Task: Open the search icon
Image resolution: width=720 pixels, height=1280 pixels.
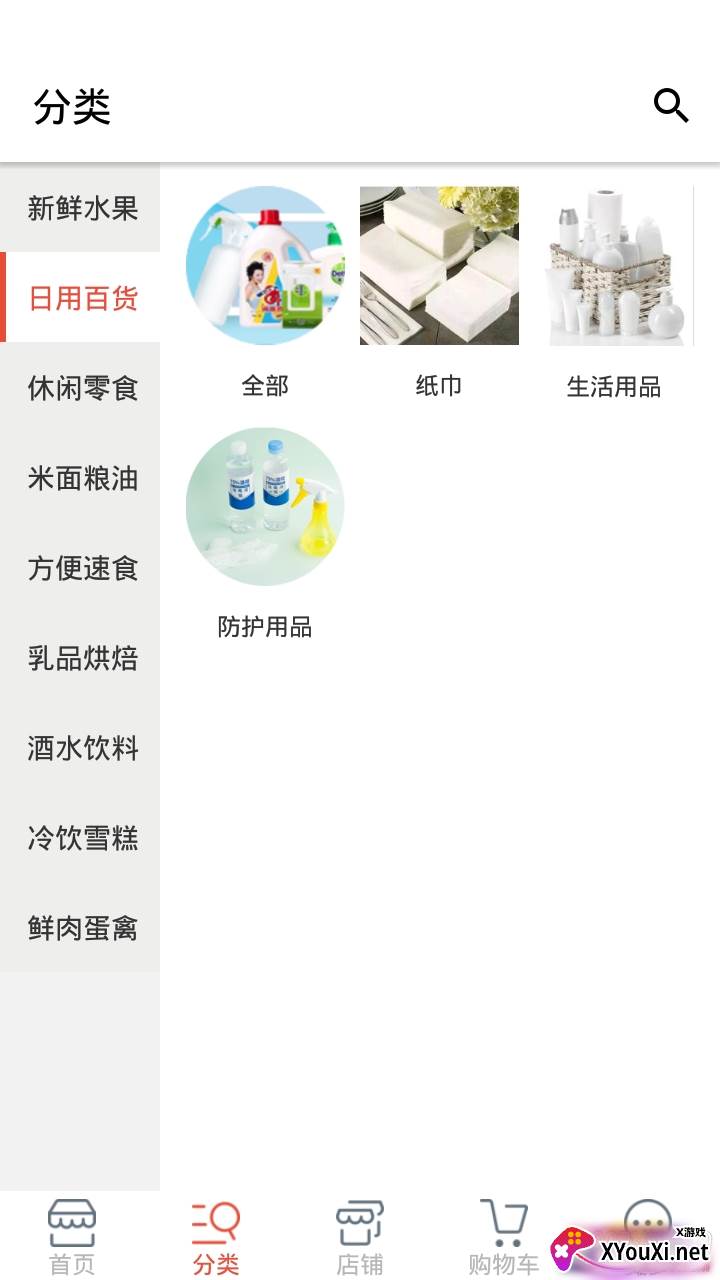Action: pyautogui.click(x=670, y=105)
